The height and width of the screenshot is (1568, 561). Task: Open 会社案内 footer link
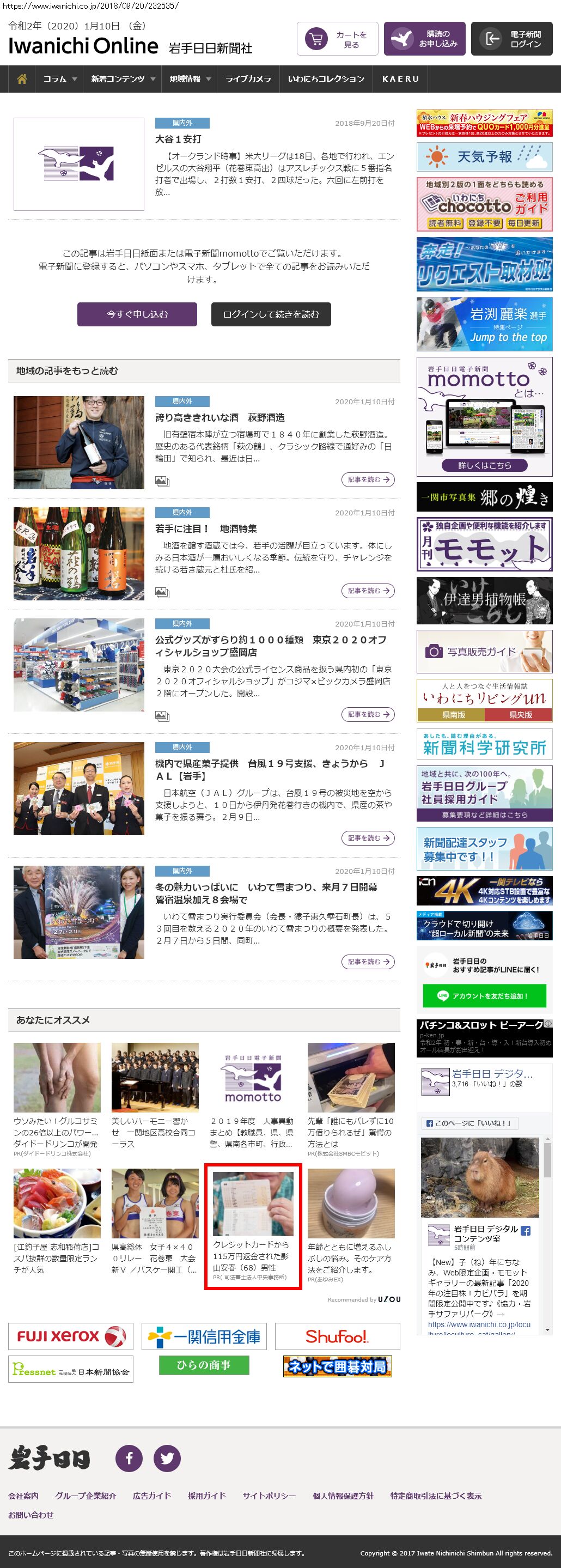click(23, 1496)
